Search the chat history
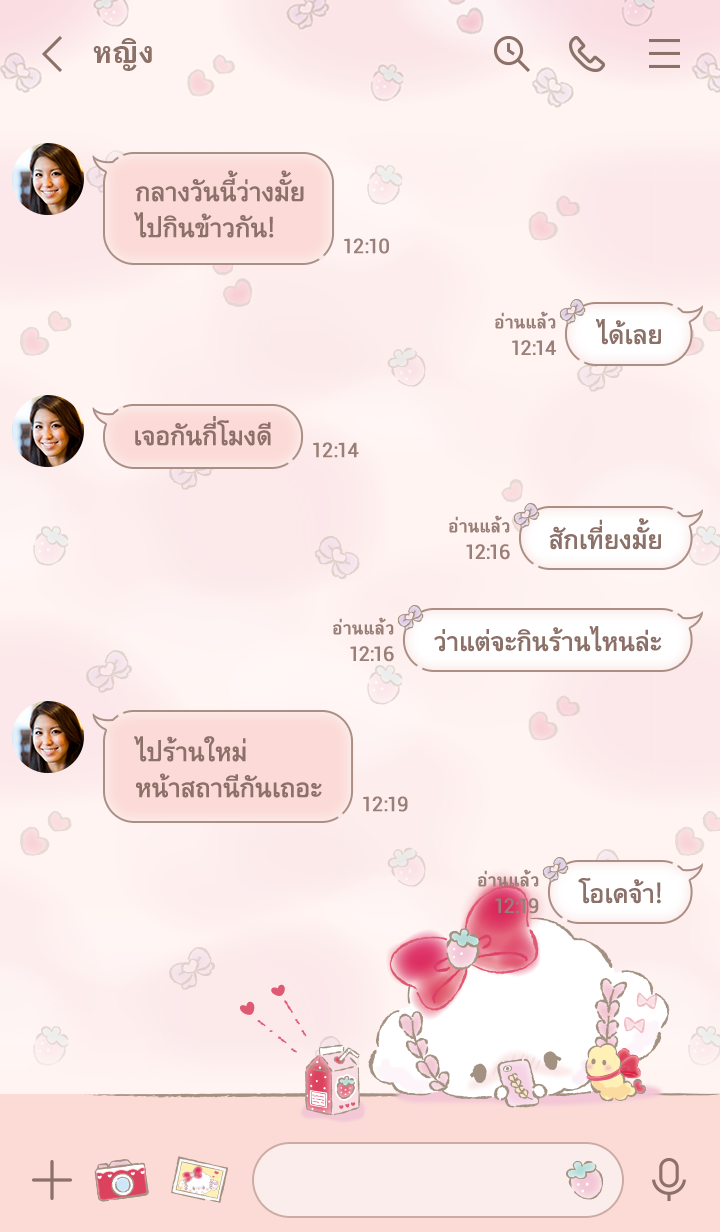The width and height of the screenshot is (720, 1232). tap(511, 54)
